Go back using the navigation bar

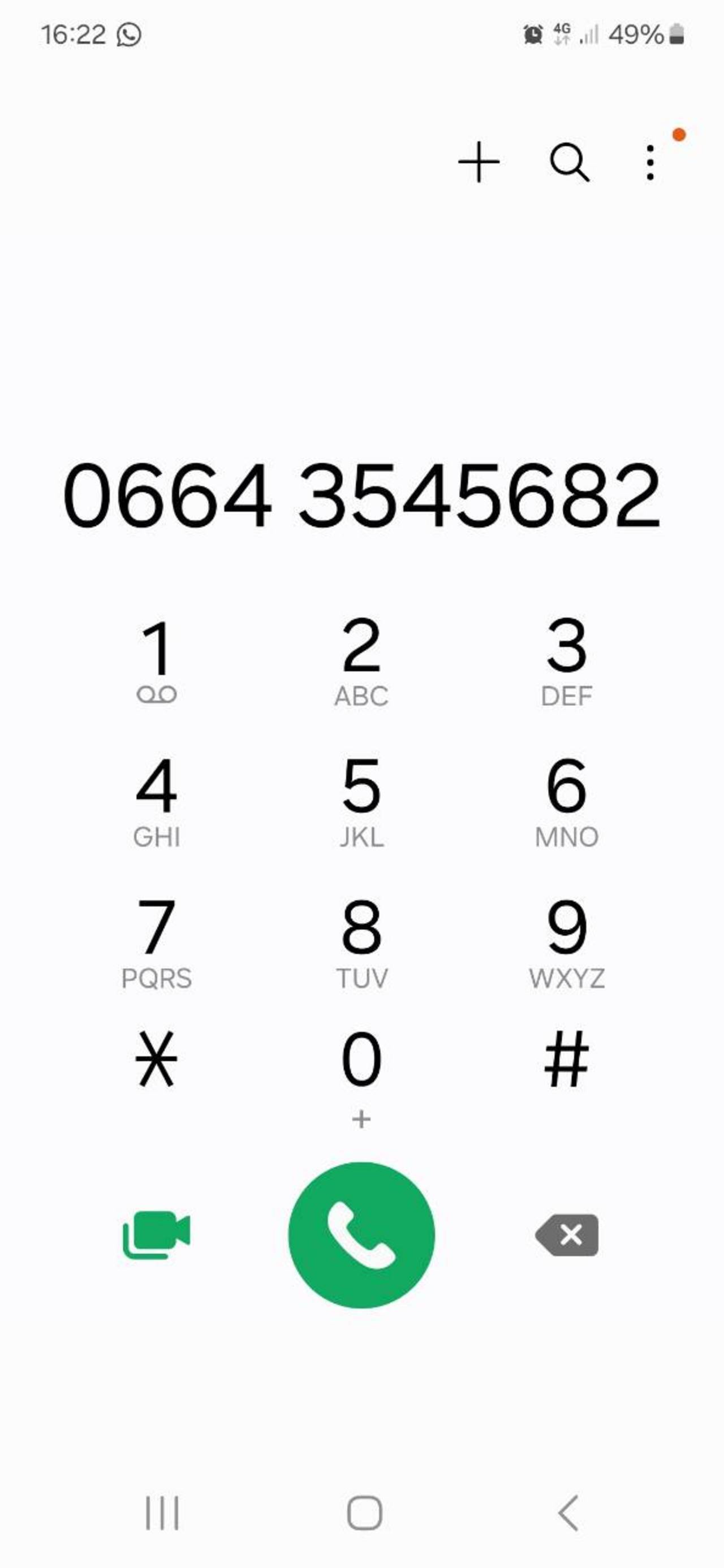(567, 1513)
